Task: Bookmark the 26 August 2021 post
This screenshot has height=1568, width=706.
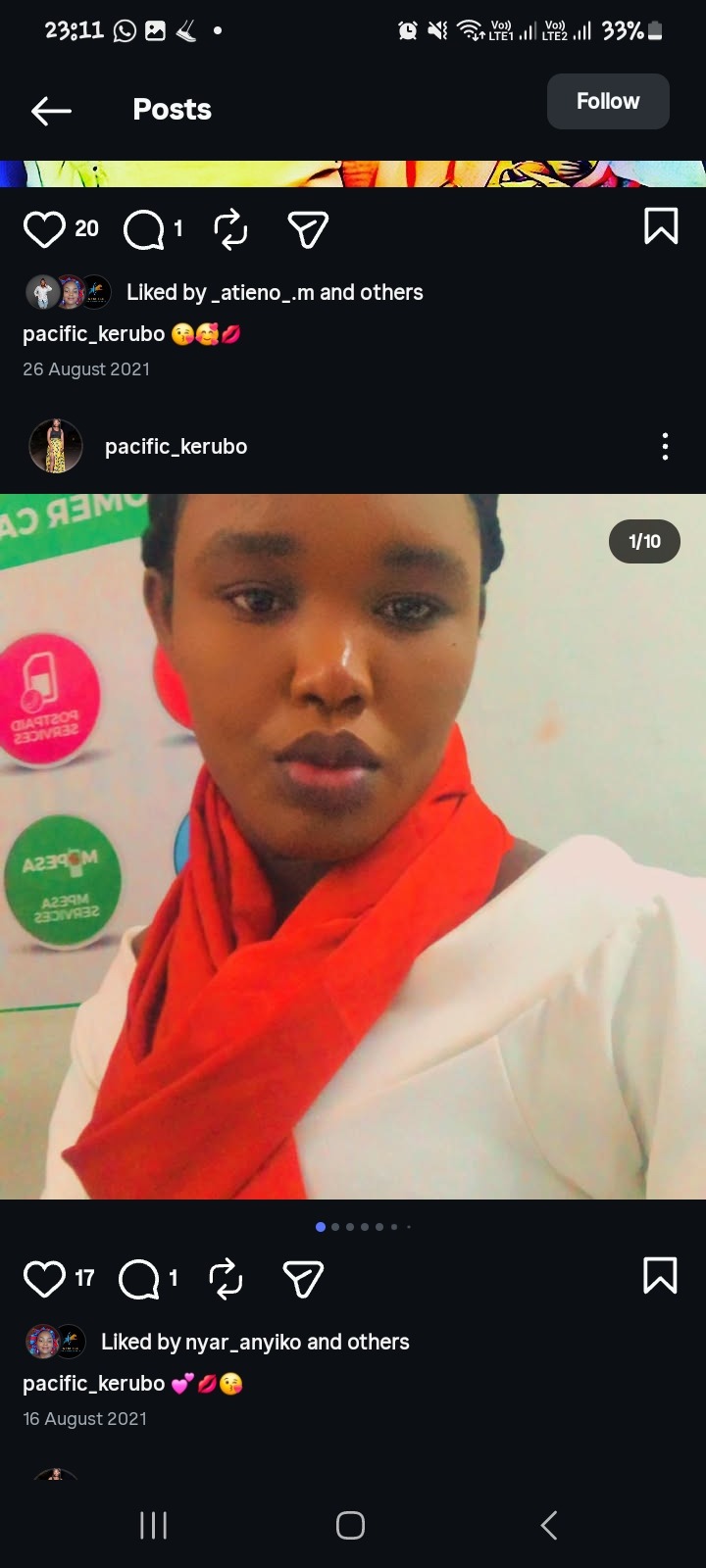Action: (661, 226)
